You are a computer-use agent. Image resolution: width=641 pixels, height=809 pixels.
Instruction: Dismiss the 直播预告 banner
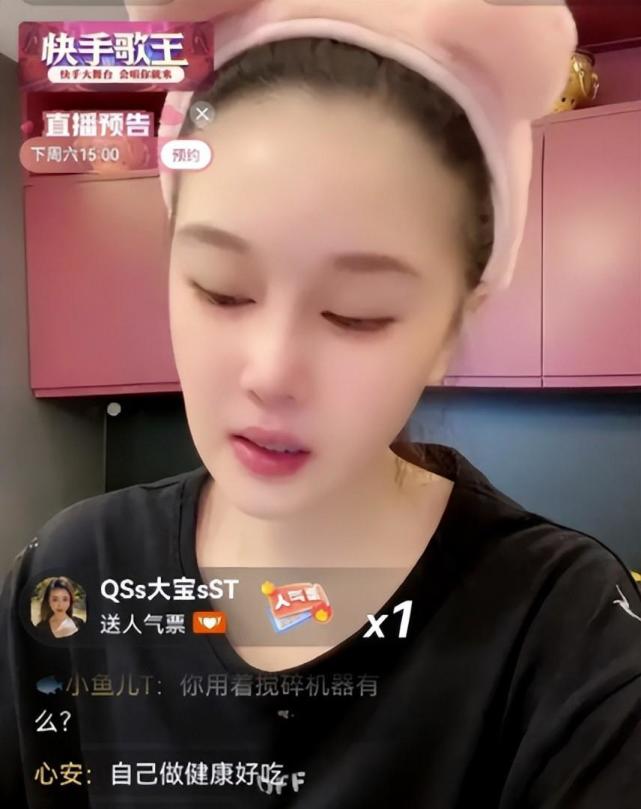pyautogui.click(x=202, y=114)
